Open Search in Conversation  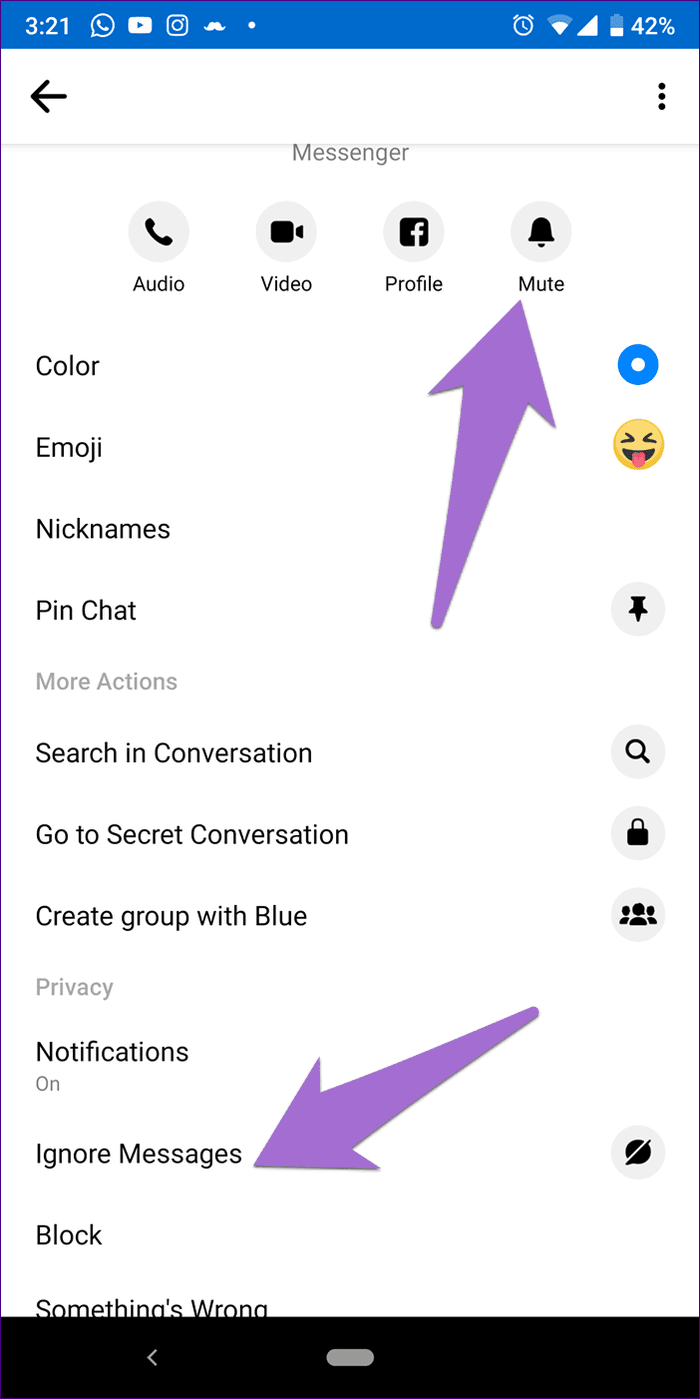174,753
